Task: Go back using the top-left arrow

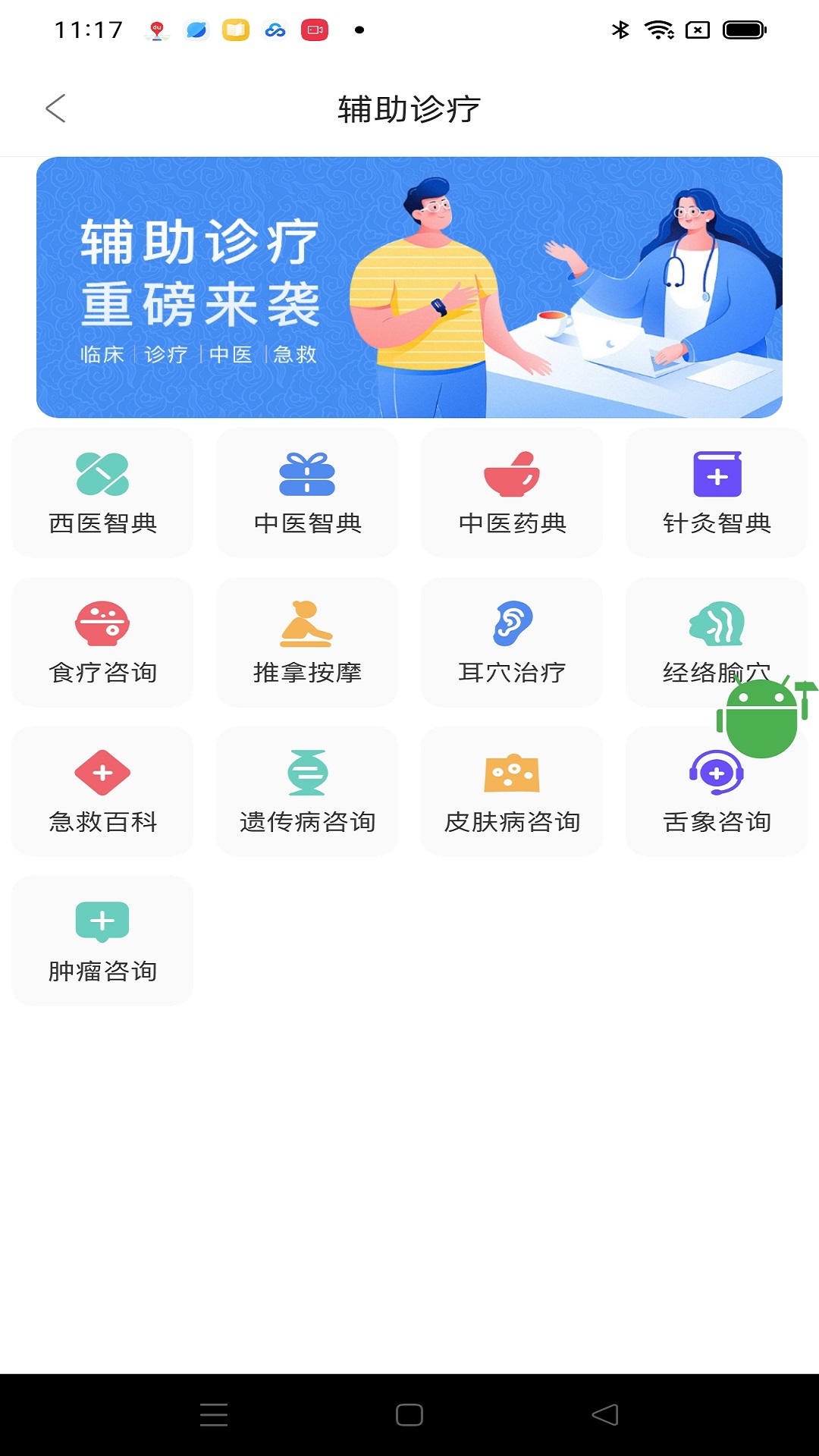Action: [55, 108]
